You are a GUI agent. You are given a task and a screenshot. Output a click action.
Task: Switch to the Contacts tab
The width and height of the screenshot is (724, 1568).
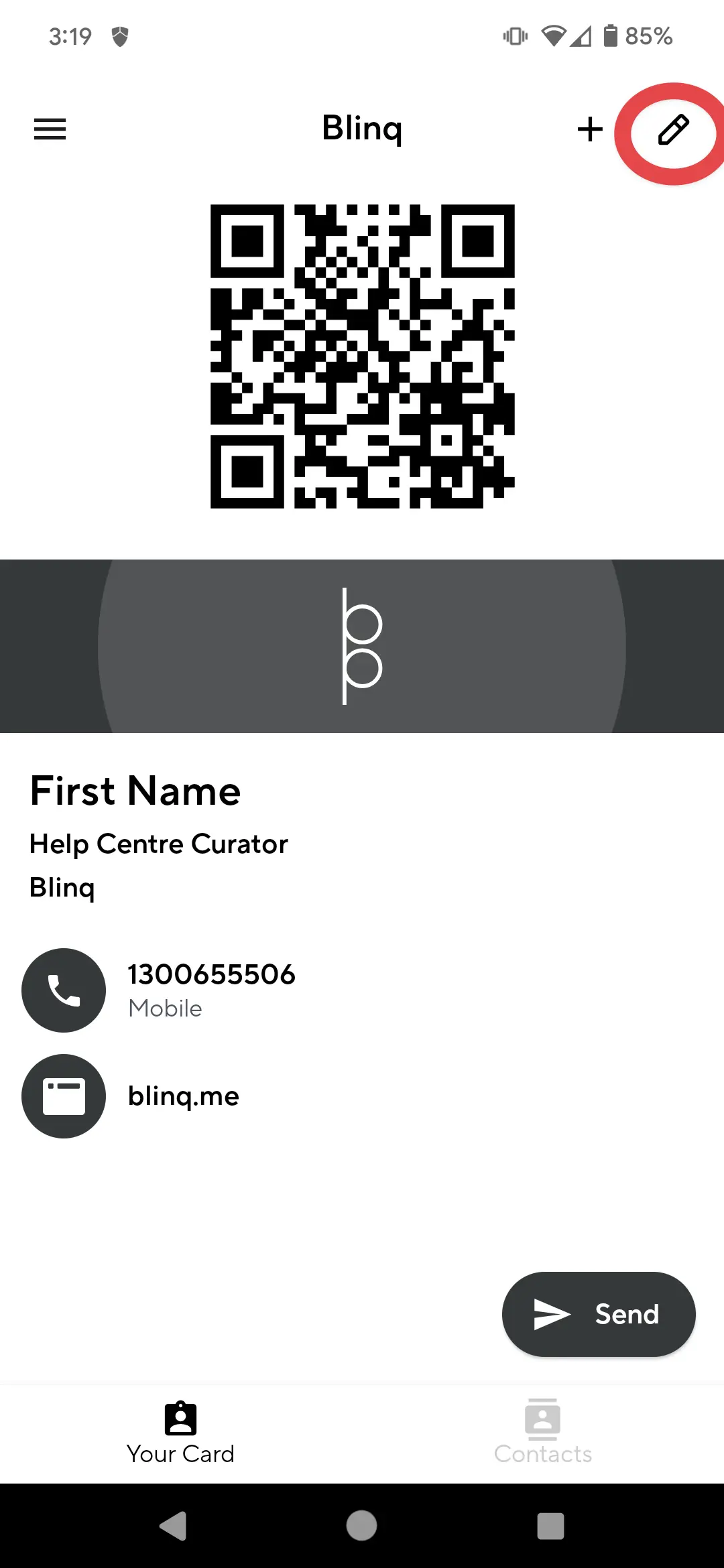pos(542,1431)
